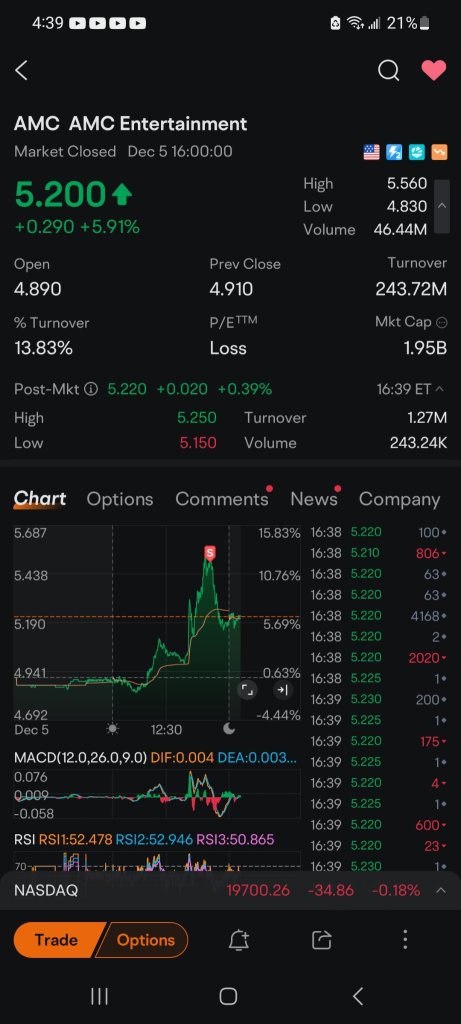Viewport: 461px width, 1024px height.
Task: Collapse the High/Low/Volume details chevron
Action: coord(442,206)
